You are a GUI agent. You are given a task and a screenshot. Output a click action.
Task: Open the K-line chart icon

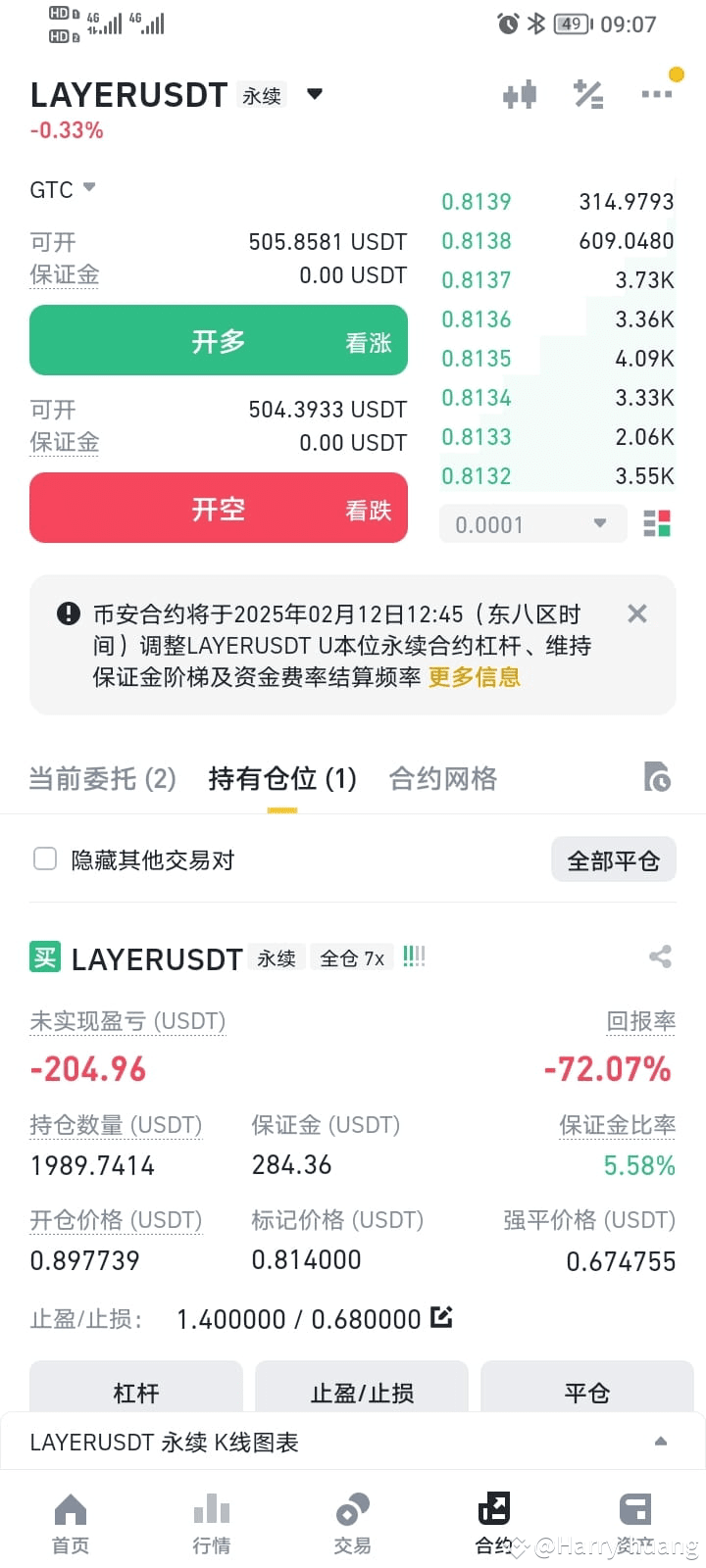tap(520, 94)
